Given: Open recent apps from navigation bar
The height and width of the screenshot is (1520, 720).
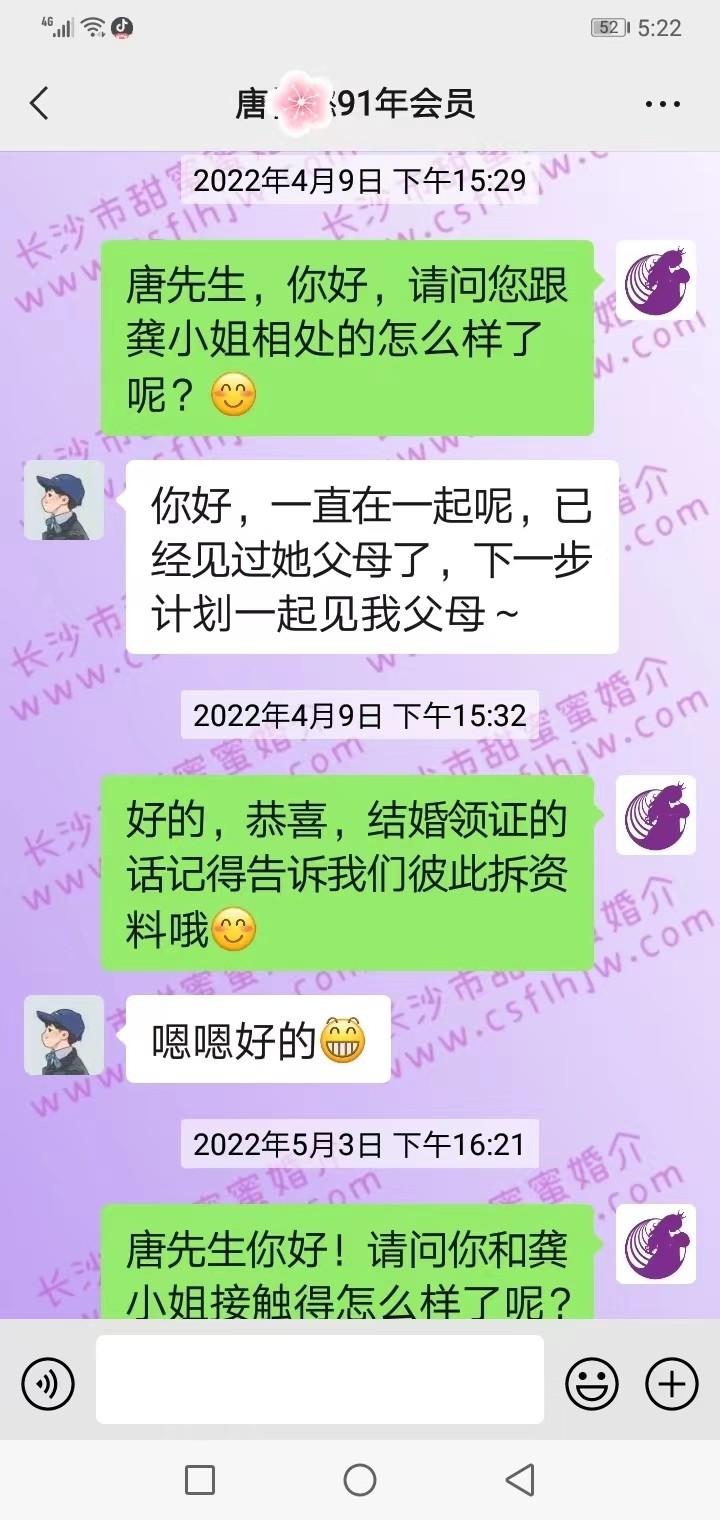Looking at the screenshot, I should pyautogui.click(x=200, y=1480).
